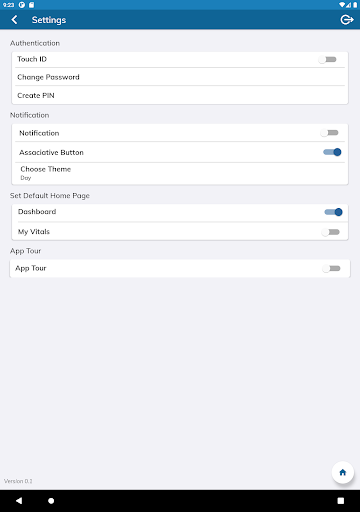Turn on the Notification switch
Viewport: 360px width, 512px height.
coord(329,133)
